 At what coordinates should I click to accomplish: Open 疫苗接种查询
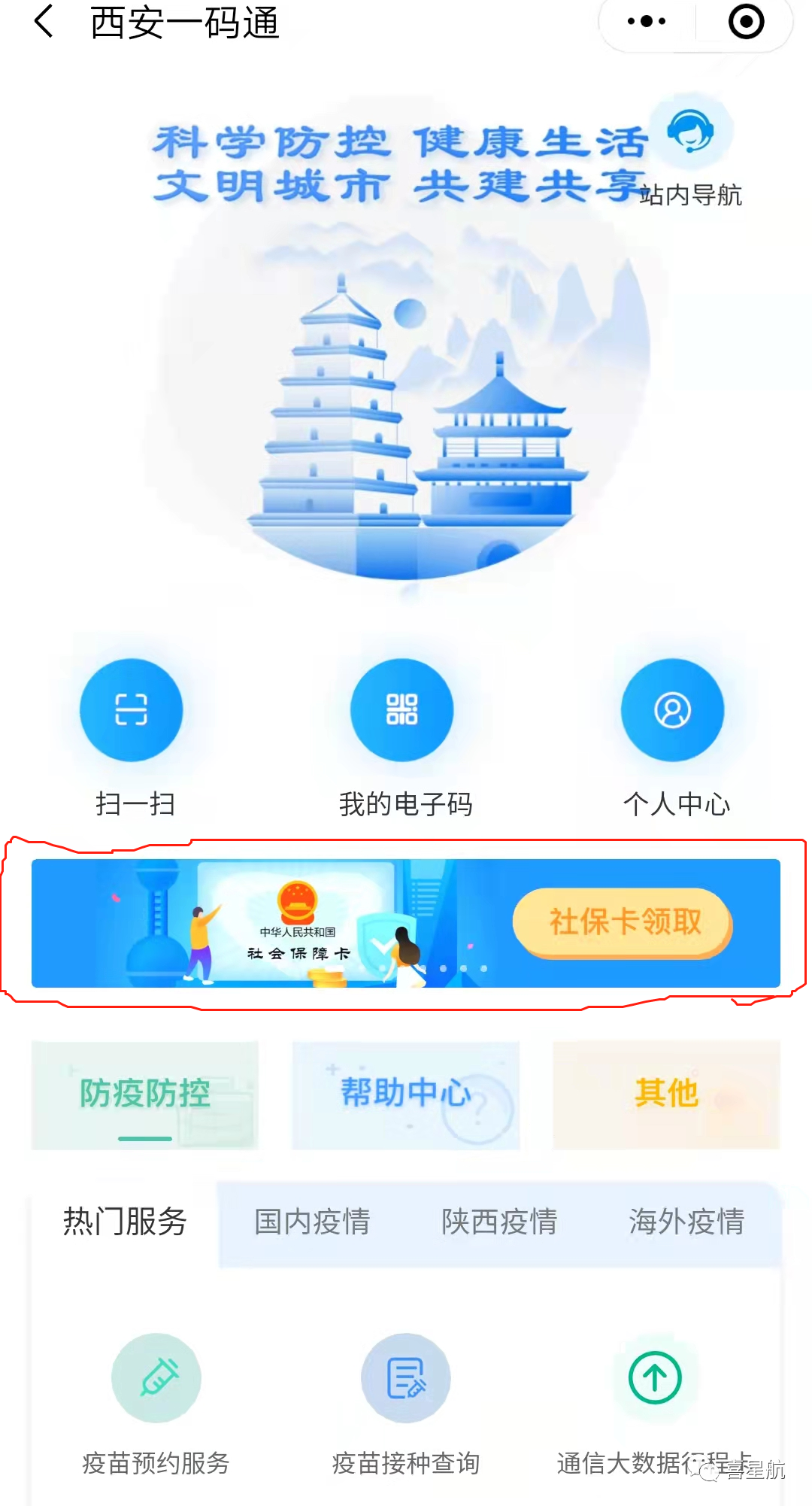pos(406,1378)
